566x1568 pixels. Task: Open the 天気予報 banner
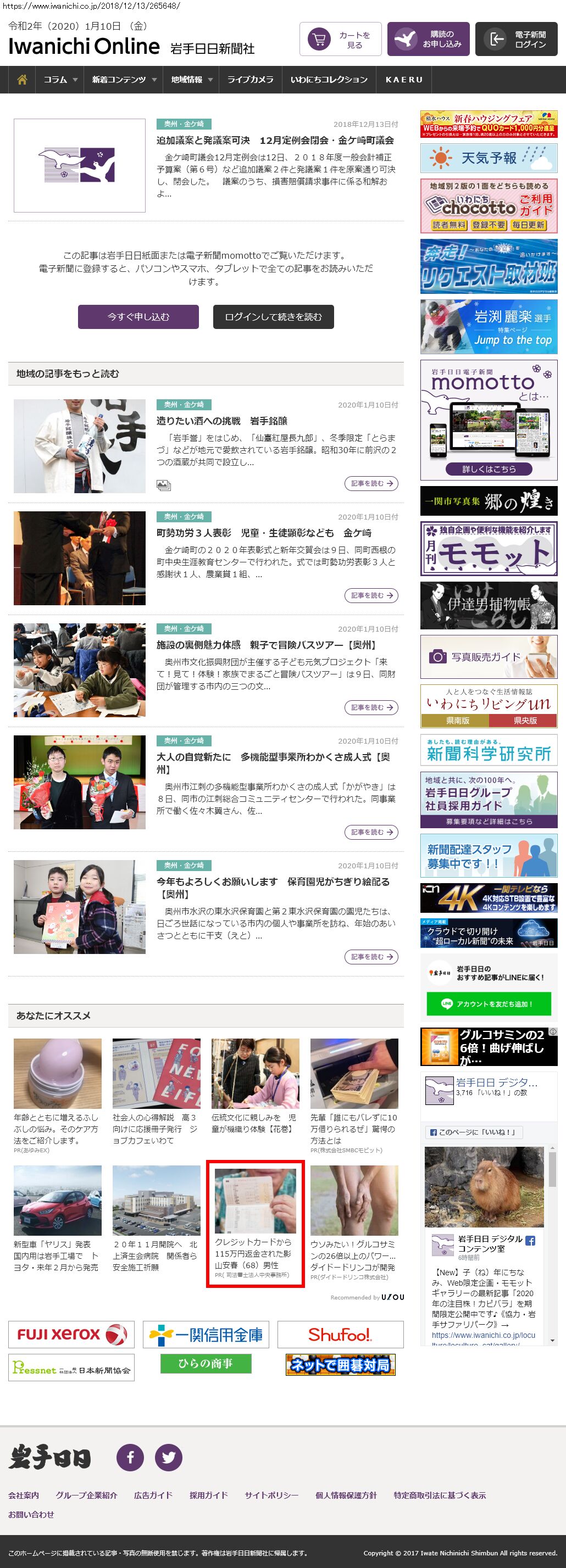(x=488, y=158)
